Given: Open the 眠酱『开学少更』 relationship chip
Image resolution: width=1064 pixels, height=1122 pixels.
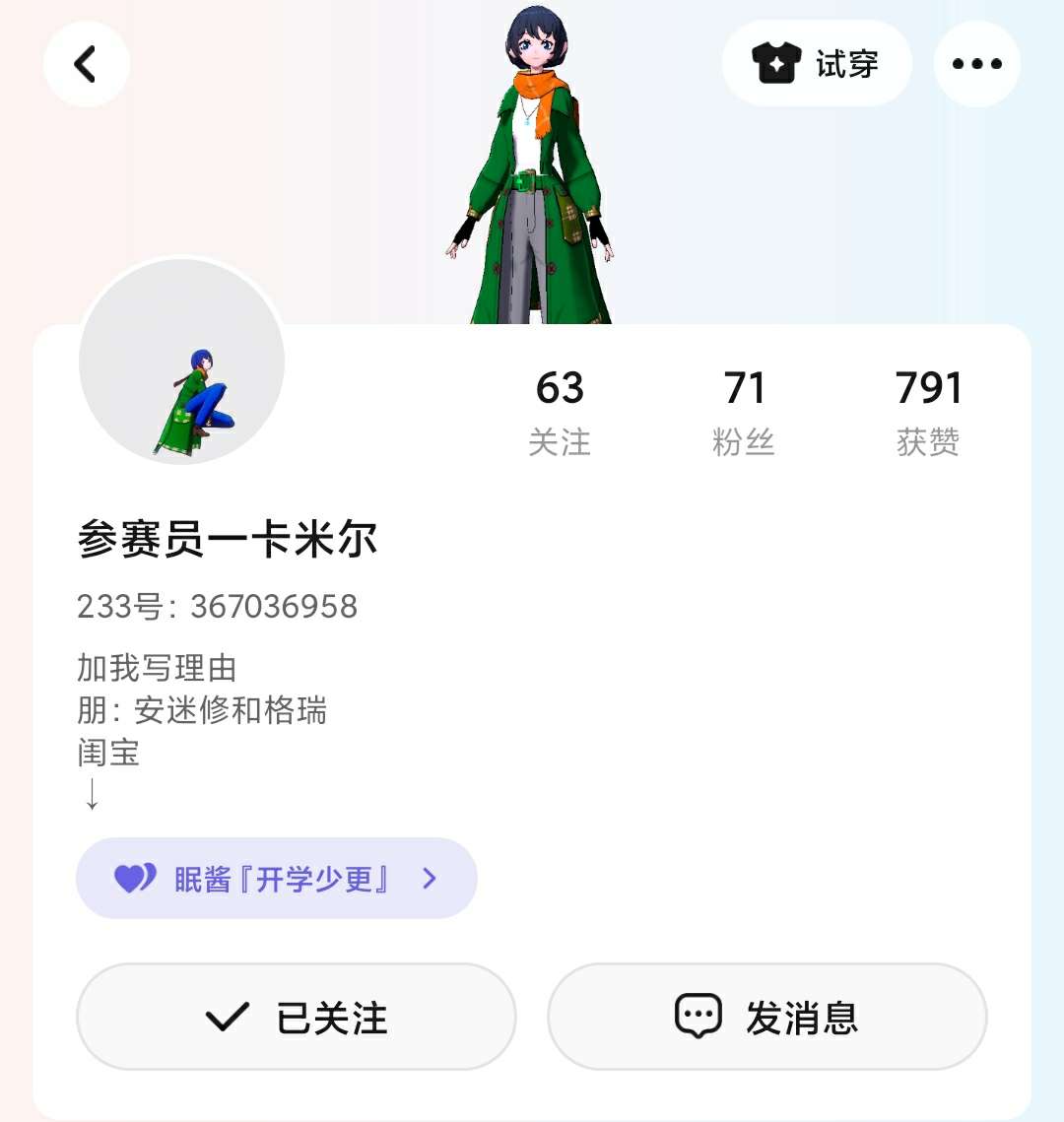Looking at the screenshot, I should tap(277, 878).
